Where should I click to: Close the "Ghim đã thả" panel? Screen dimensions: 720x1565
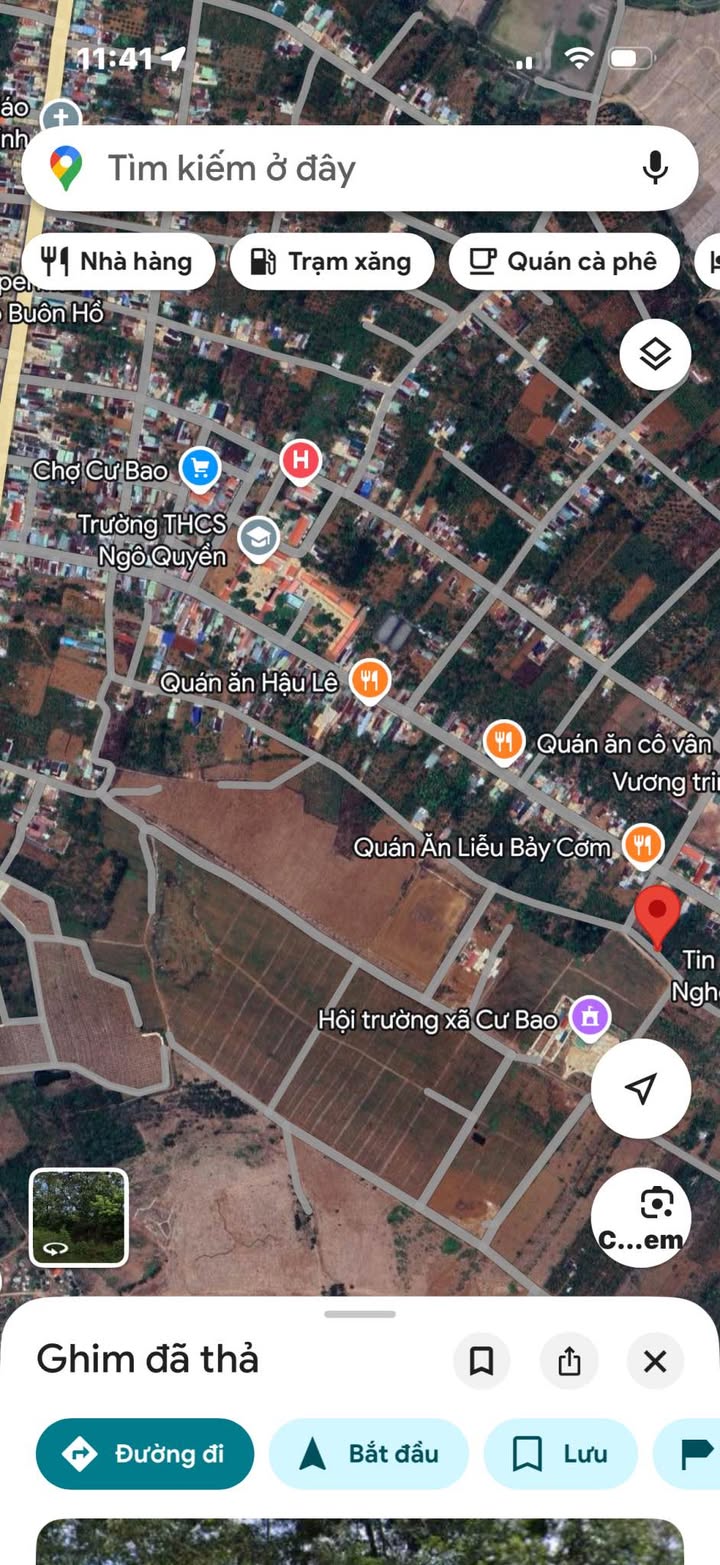click(x=655, y=1361)
